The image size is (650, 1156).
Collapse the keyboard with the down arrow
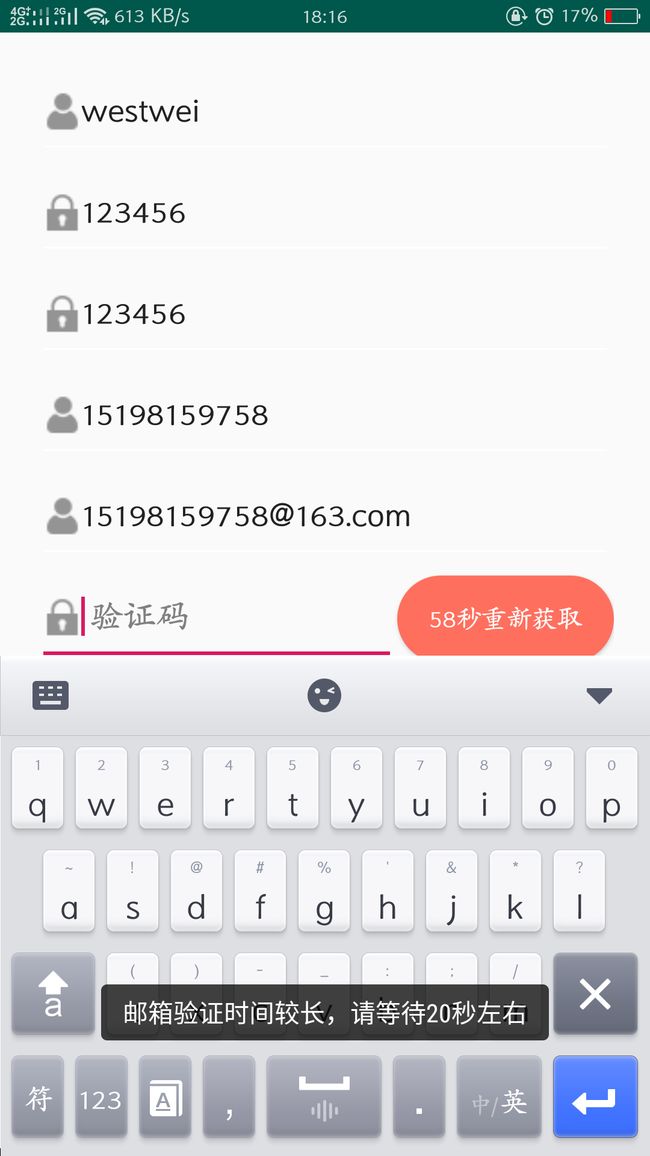tap(598, 695)
